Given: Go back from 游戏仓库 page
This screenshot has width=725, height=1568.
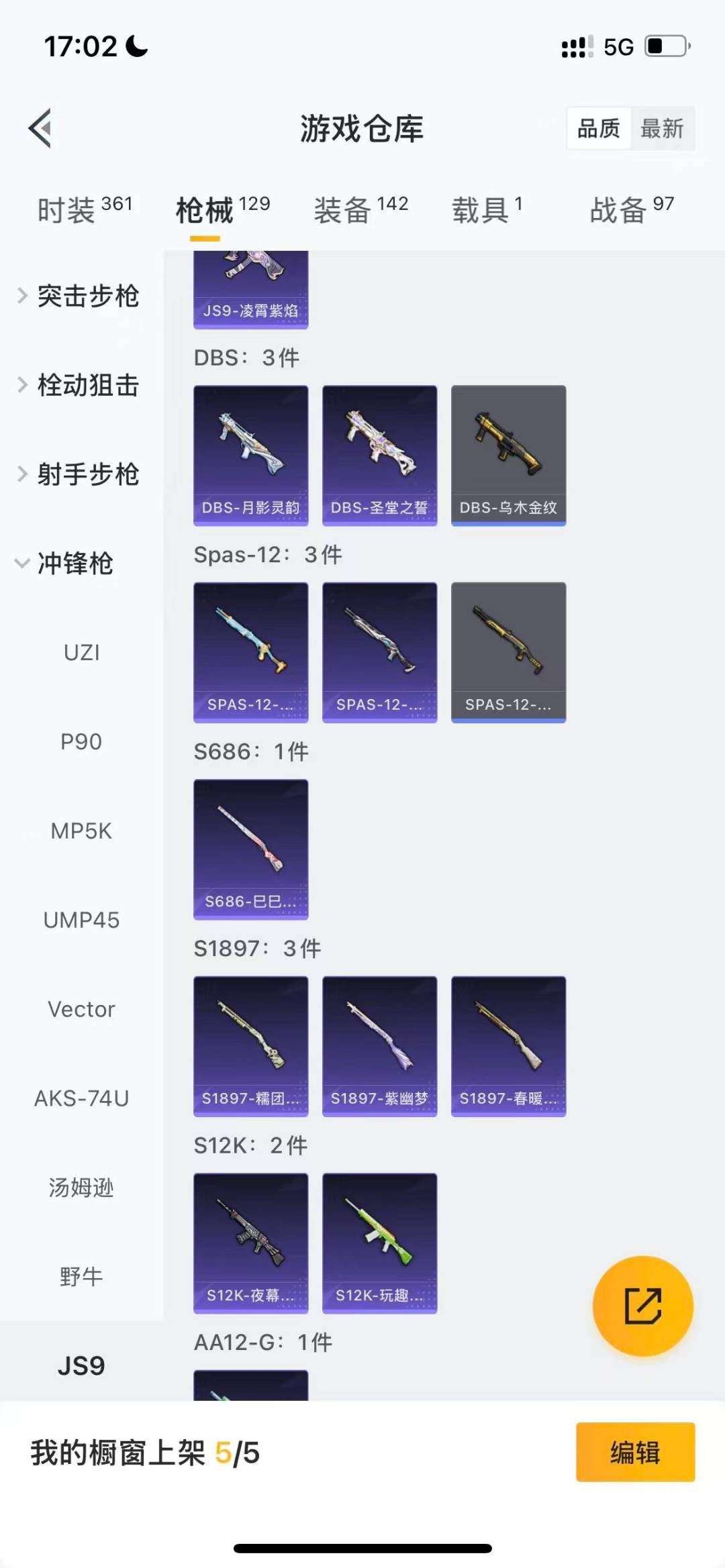Looking at the screenshot, I should point(40,128).
